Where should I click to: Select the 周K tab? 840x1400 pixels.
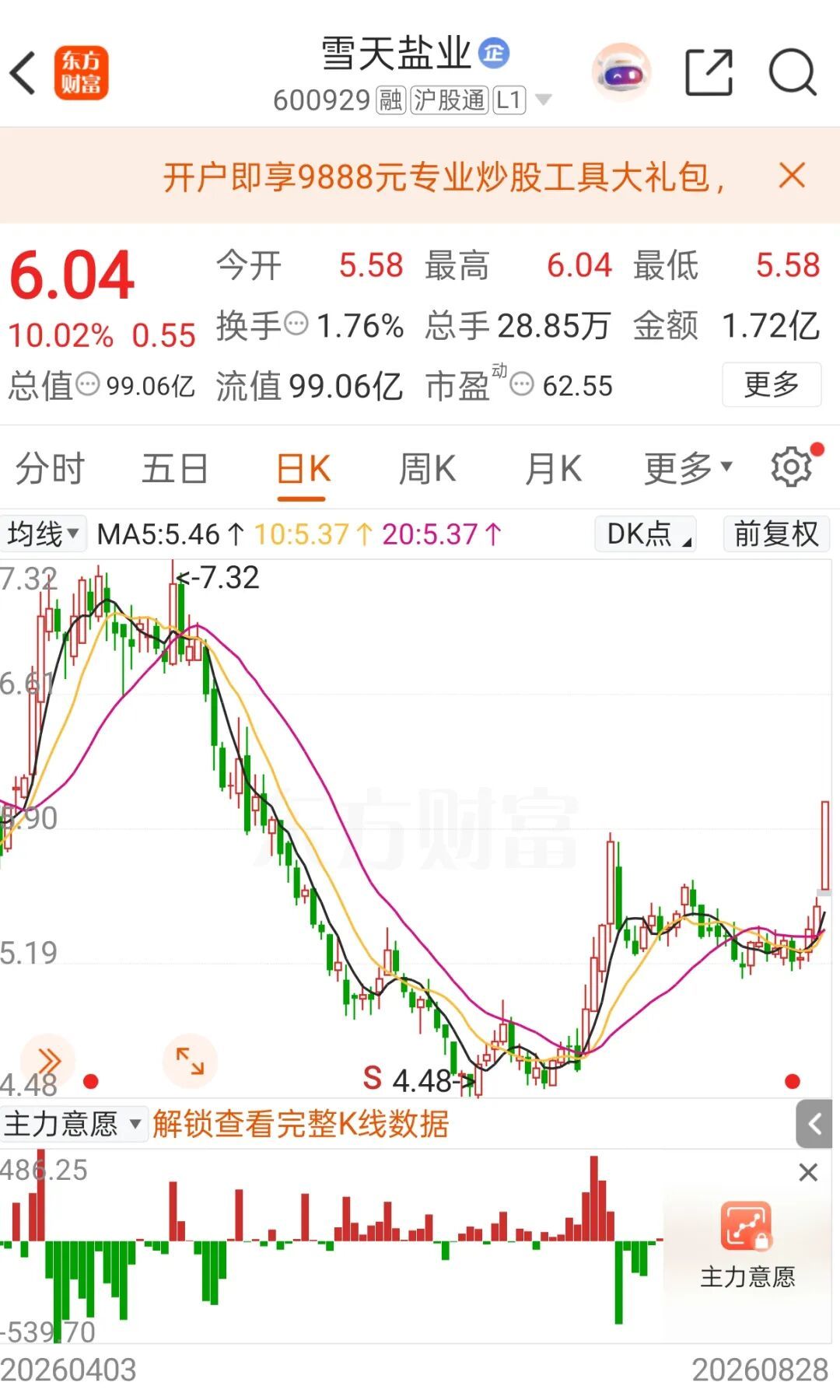point(427,469)
